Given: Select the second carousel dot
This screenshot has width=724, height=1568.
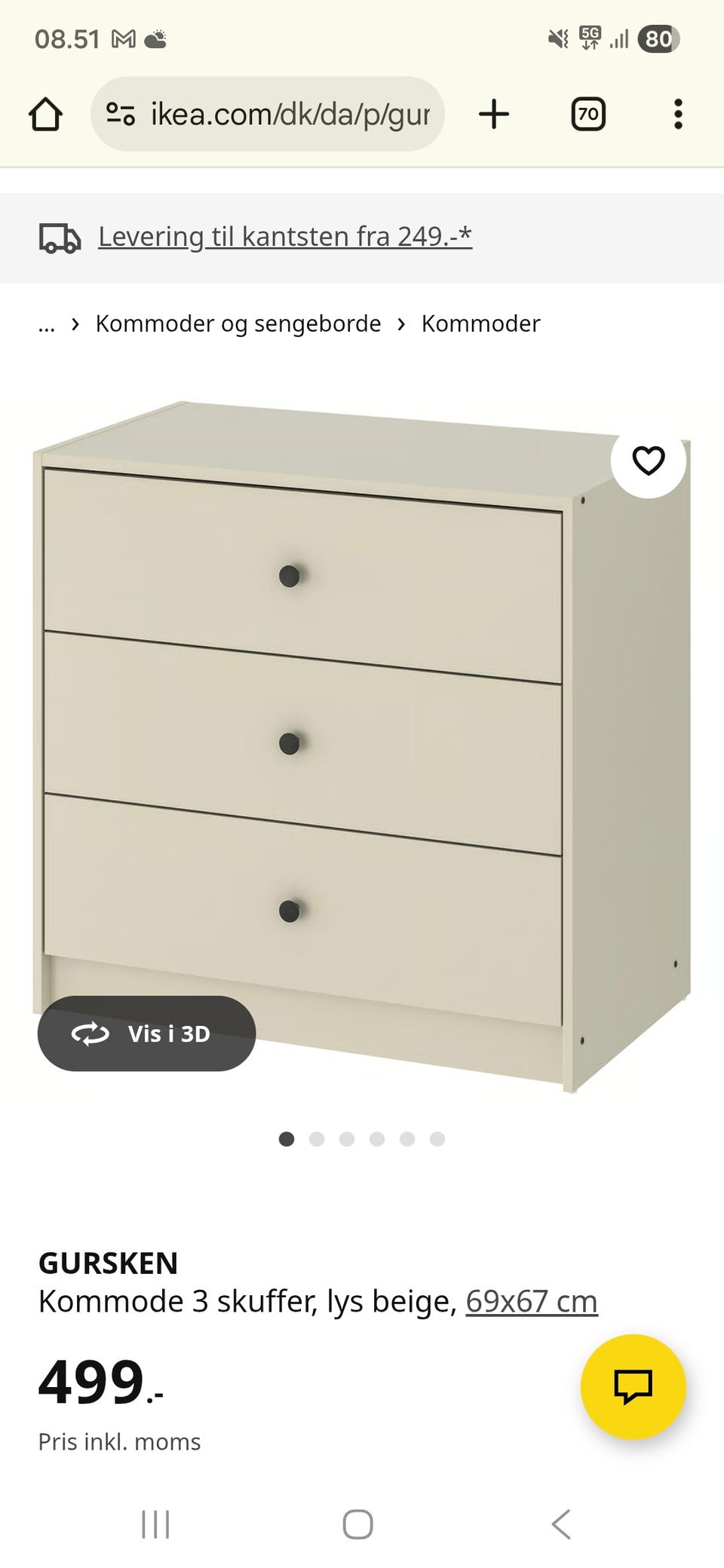Looking at the screenshot, I should 317,1139.
